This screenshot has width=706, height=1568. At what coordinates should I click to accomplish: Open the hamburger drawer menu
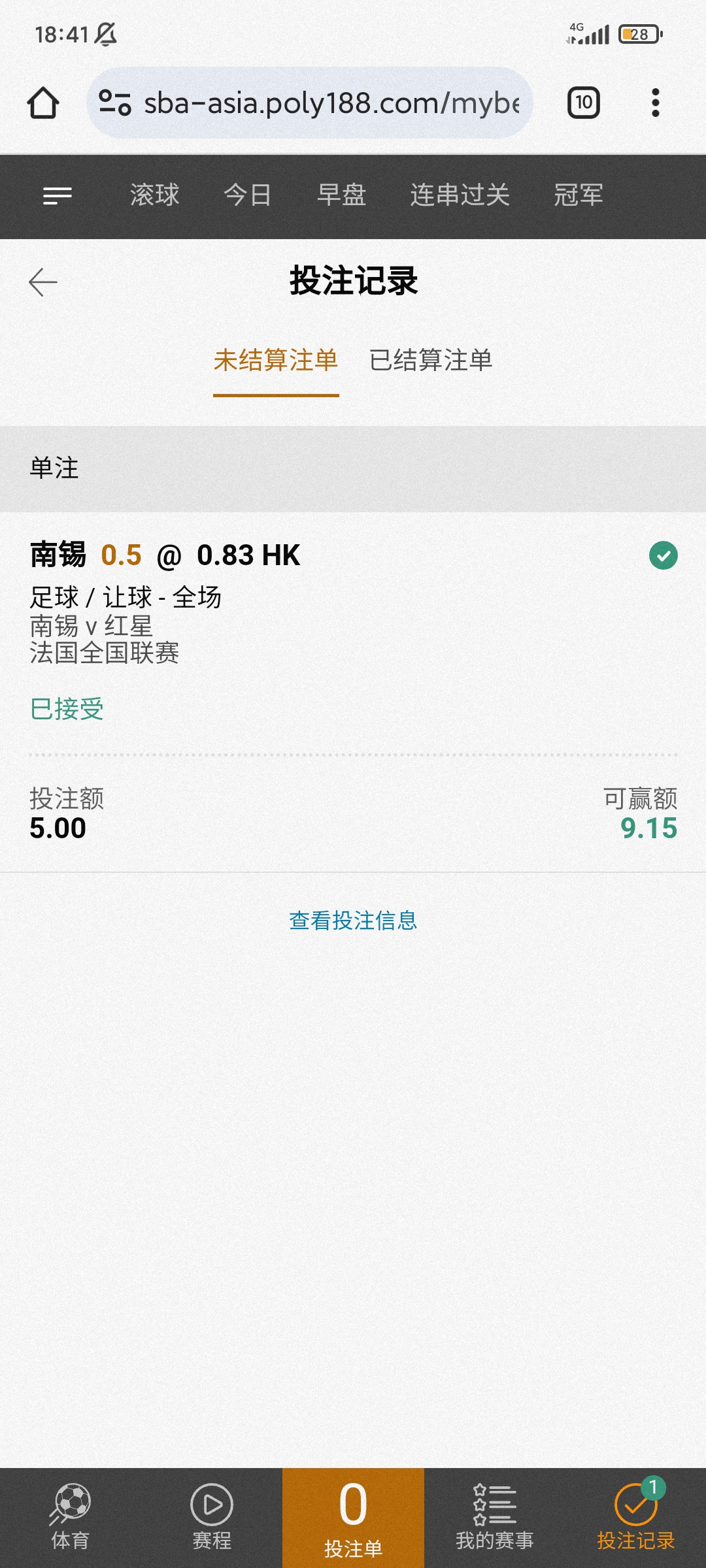[x=58, y=195]
